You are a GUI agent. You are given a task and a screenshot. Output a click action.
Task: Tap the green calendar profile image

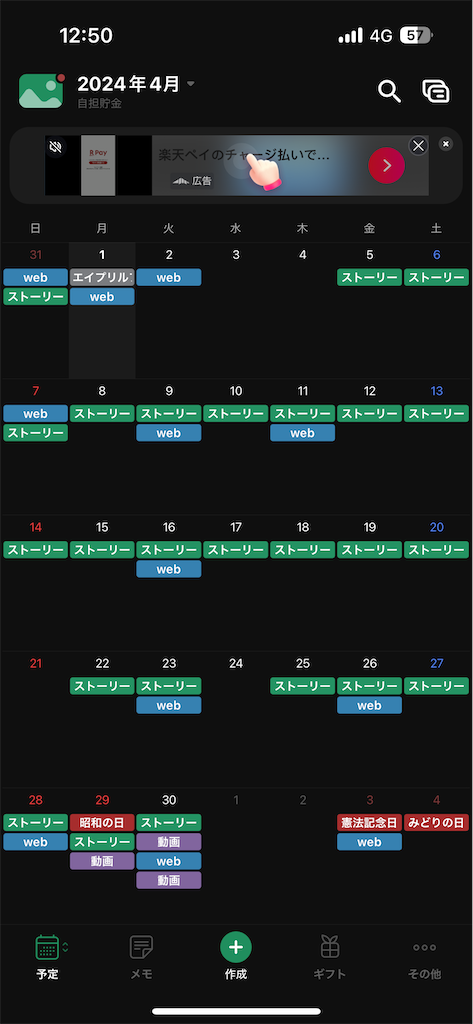[41, 91]
